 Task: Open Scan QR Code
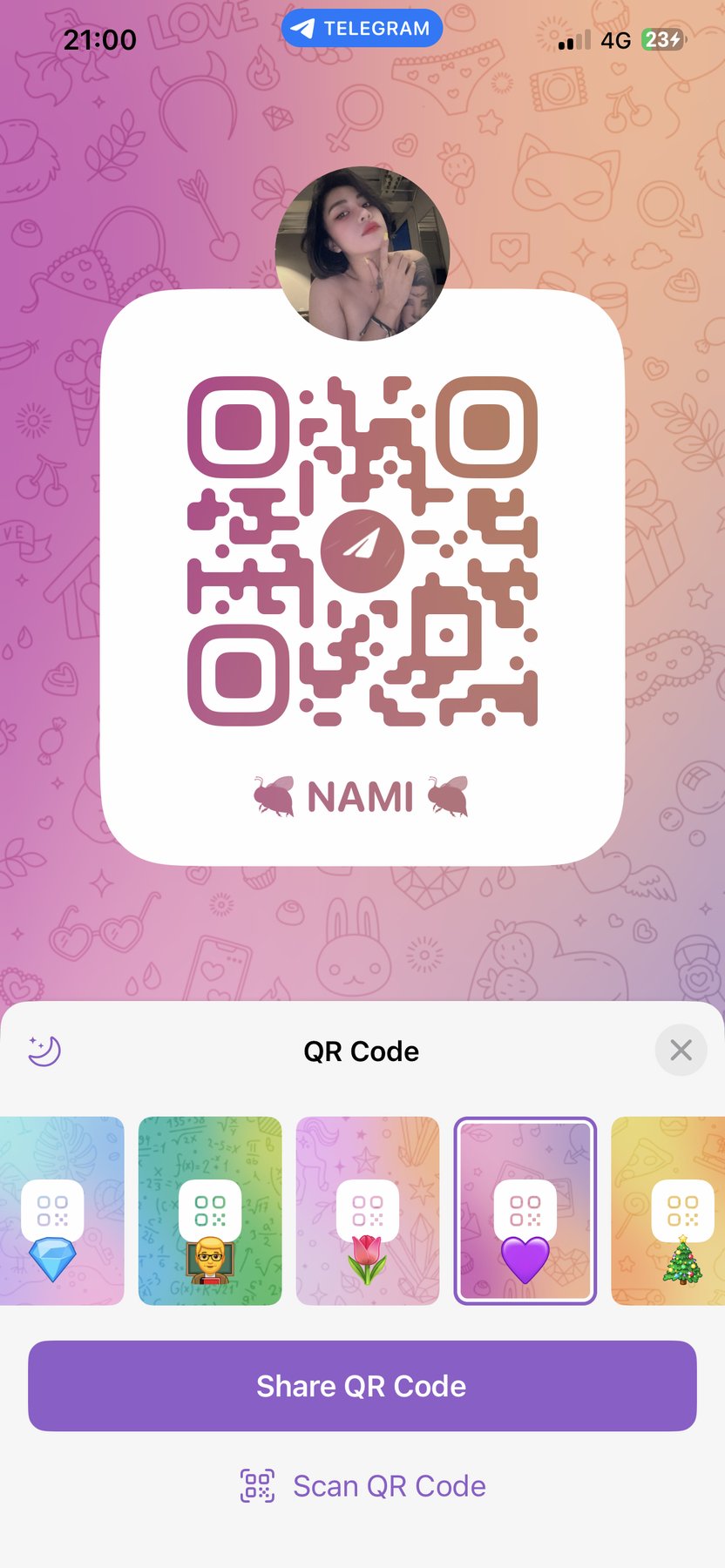tap(362, 1486)
